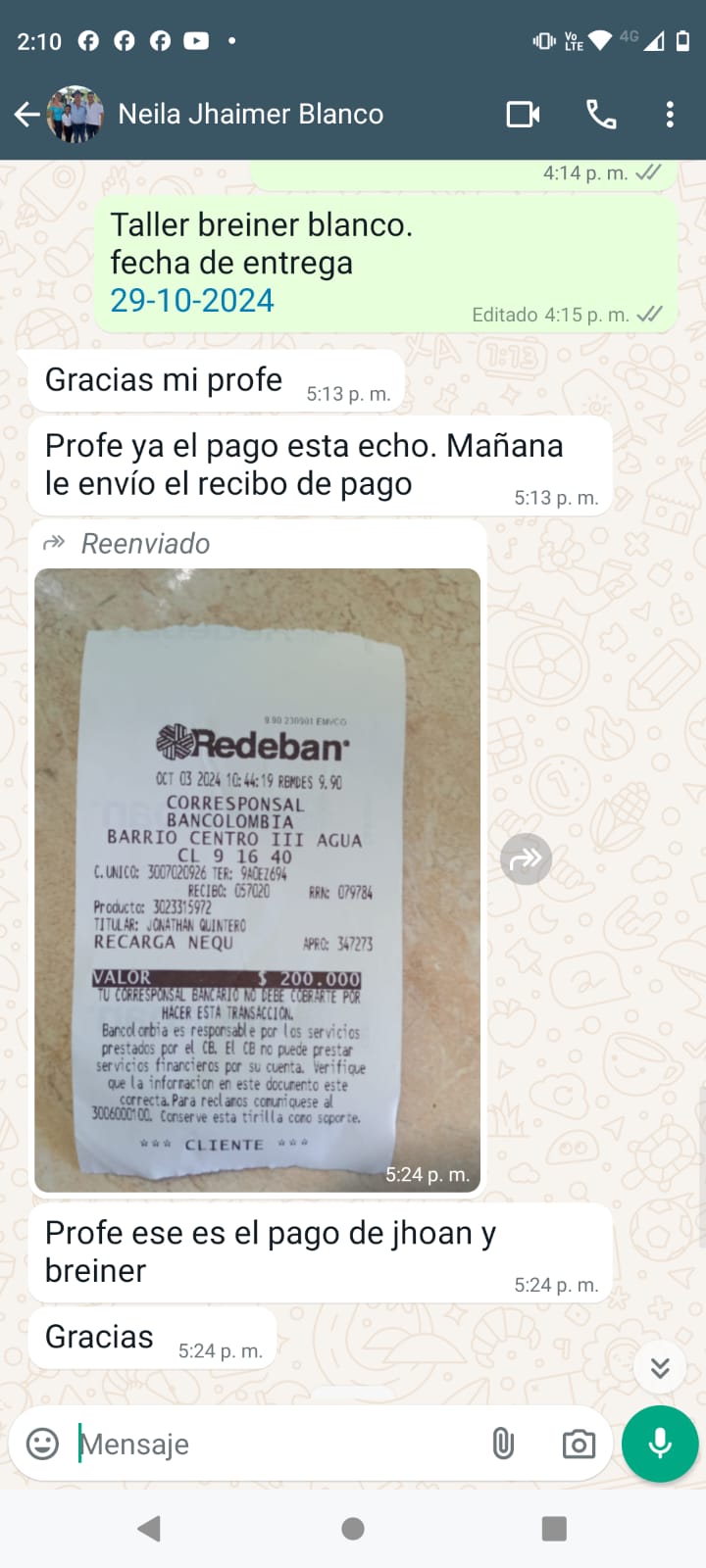The image size is (706, 1568).
Task: Start a video call with Neila
Action: pyautogui.click(x=523, y=115)
